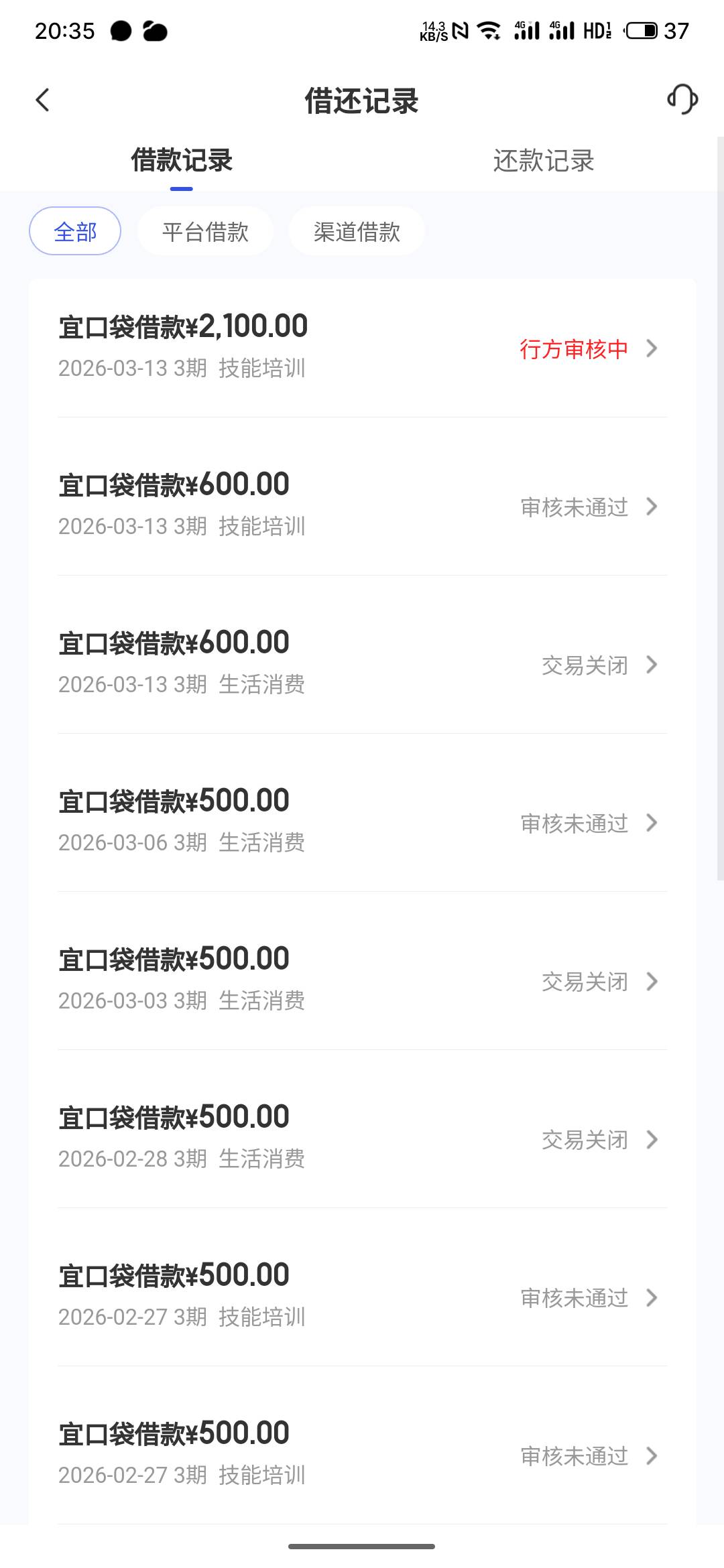Select the 全部 filter chip
This screenshot has width=724, height=1568.
pyautogui.click(x=75, y=232)
